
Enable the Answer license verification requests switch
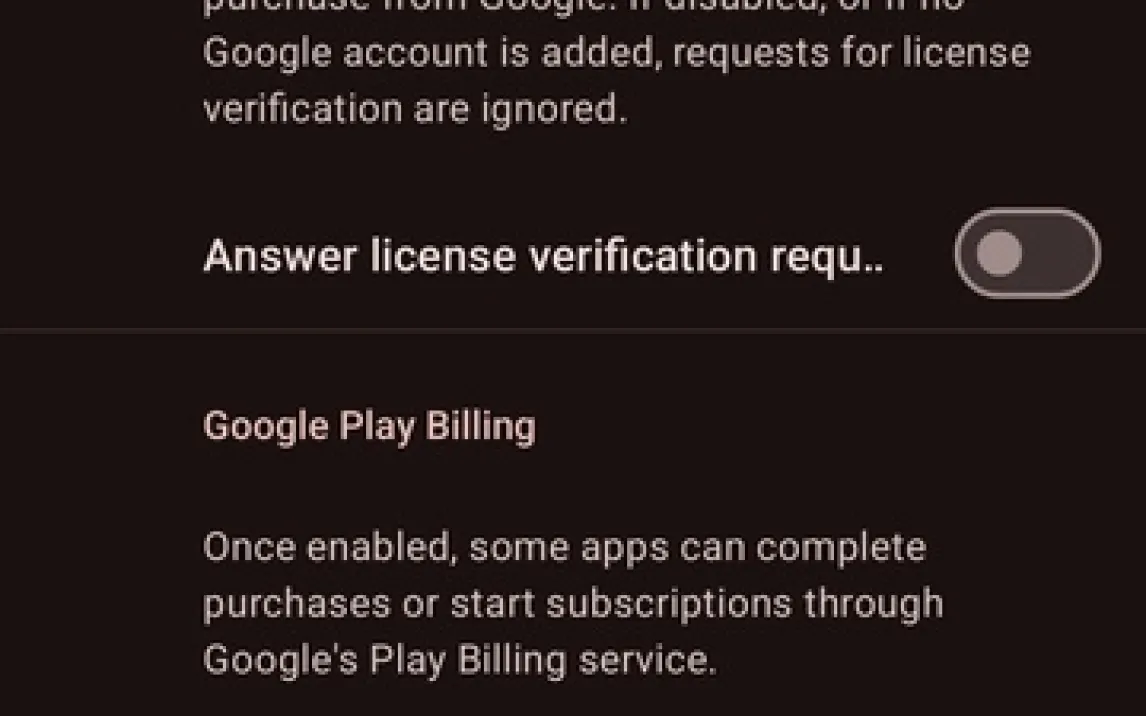point(1027,254)
